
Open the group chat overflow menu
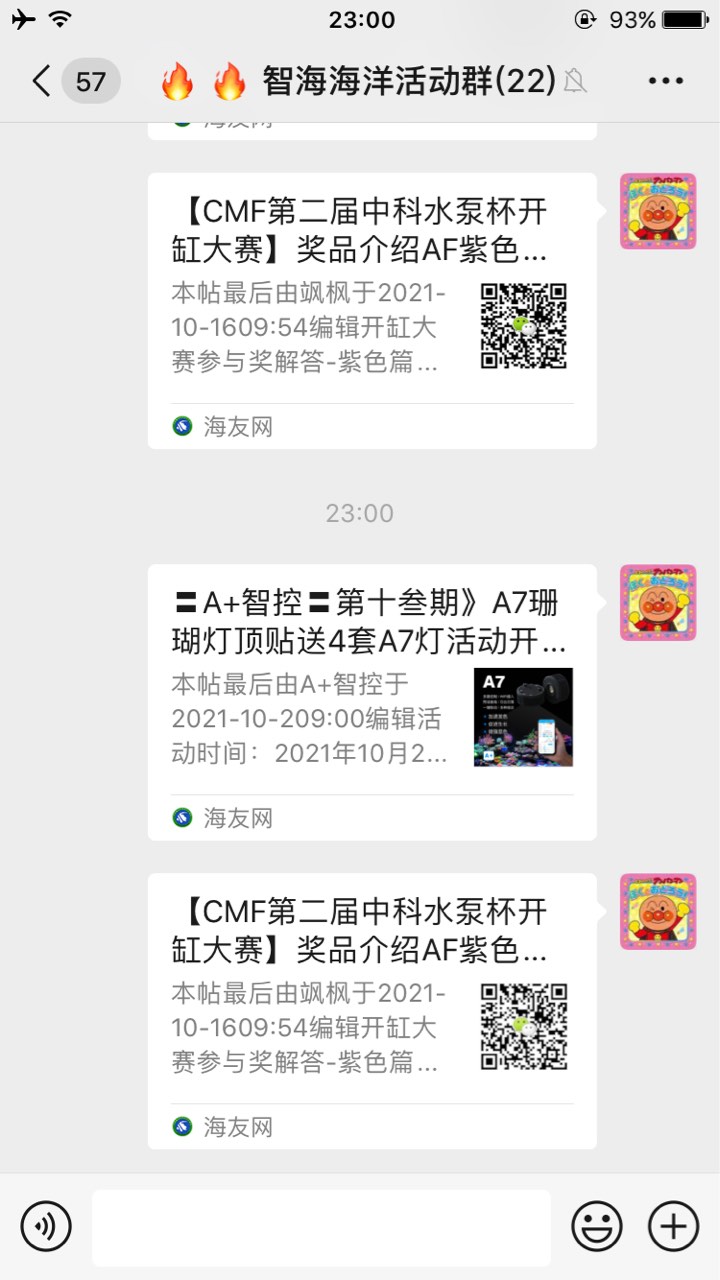point(665,81)
